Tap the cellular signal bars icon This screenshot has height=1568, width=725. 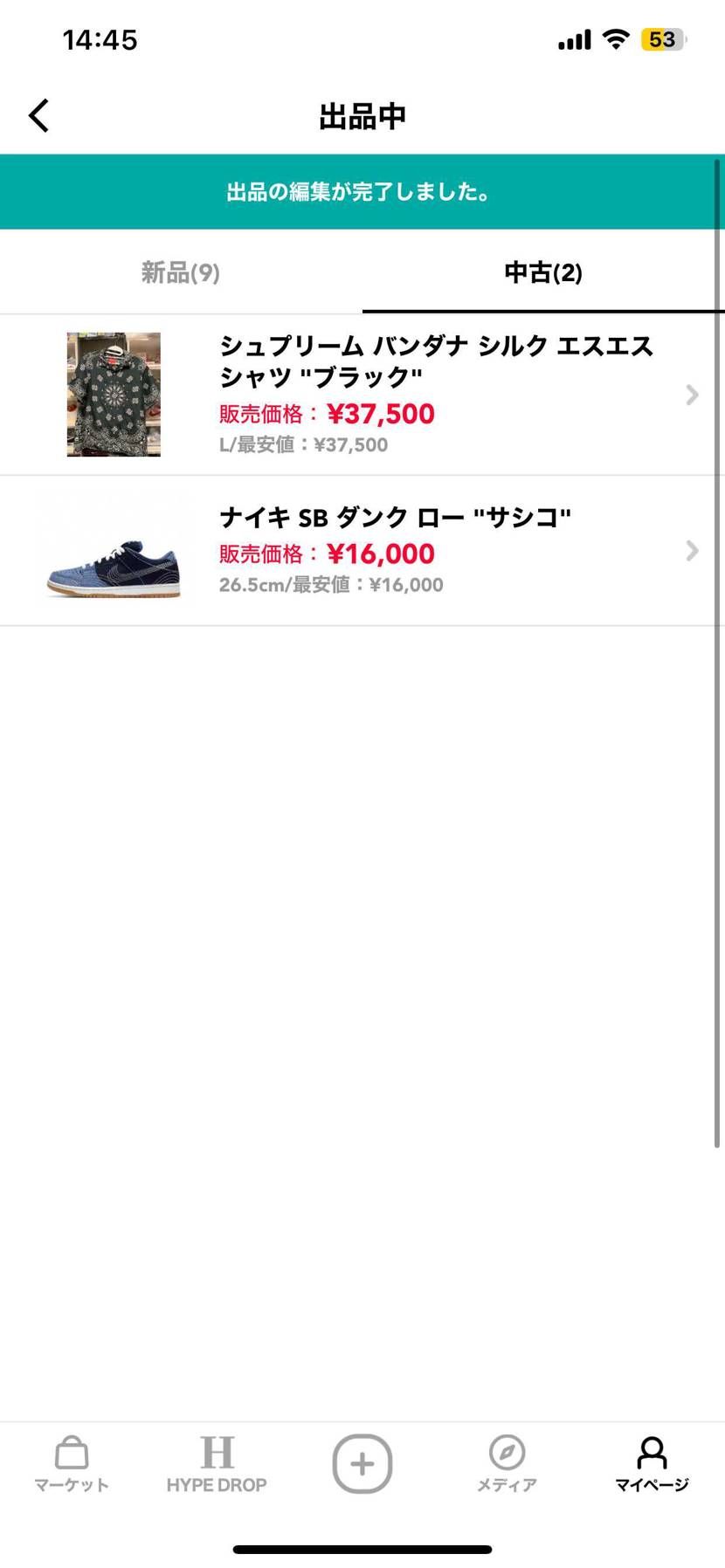click(x=572, y=38)
